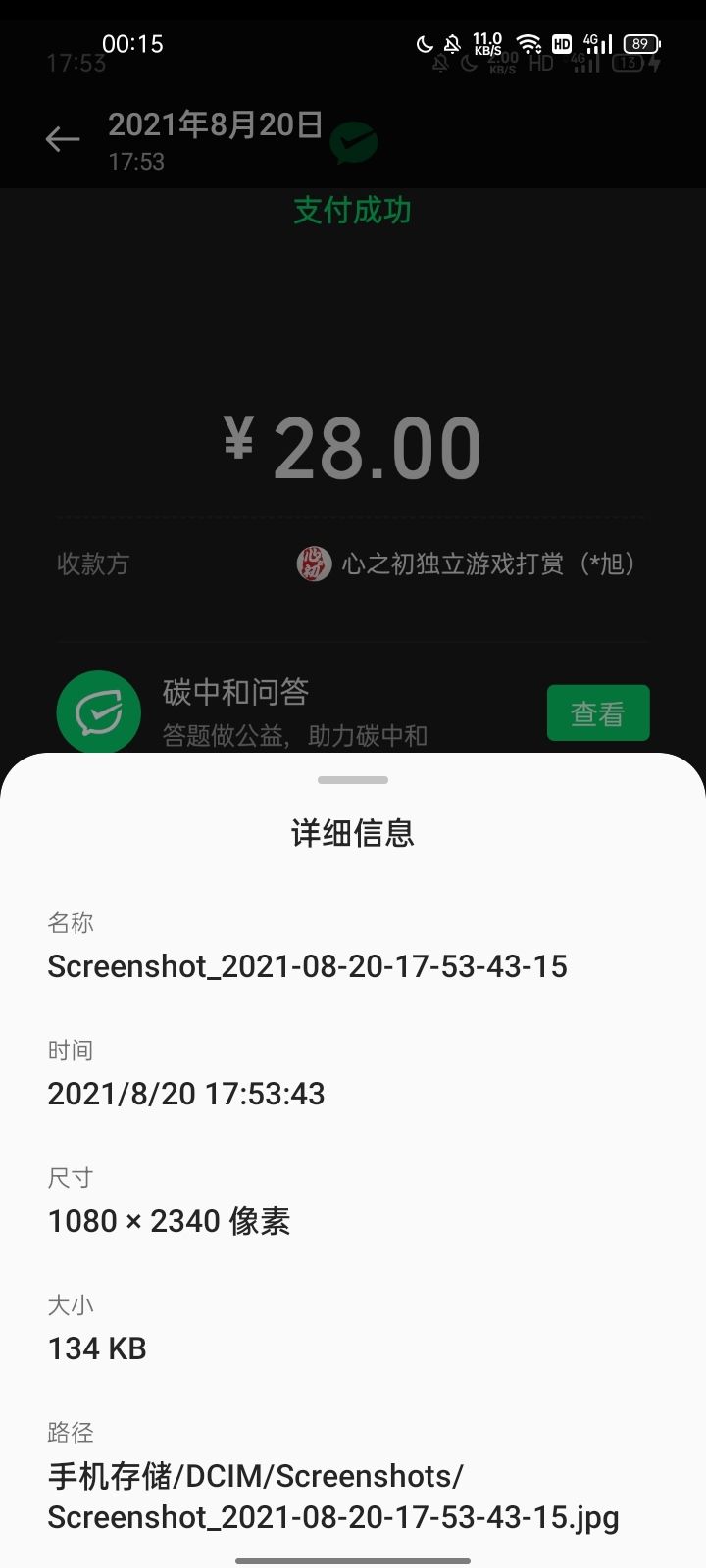Viewport: 706px width, 1568px height.
Task: Click the alarm clock status icon
Action: click(439, 63)
